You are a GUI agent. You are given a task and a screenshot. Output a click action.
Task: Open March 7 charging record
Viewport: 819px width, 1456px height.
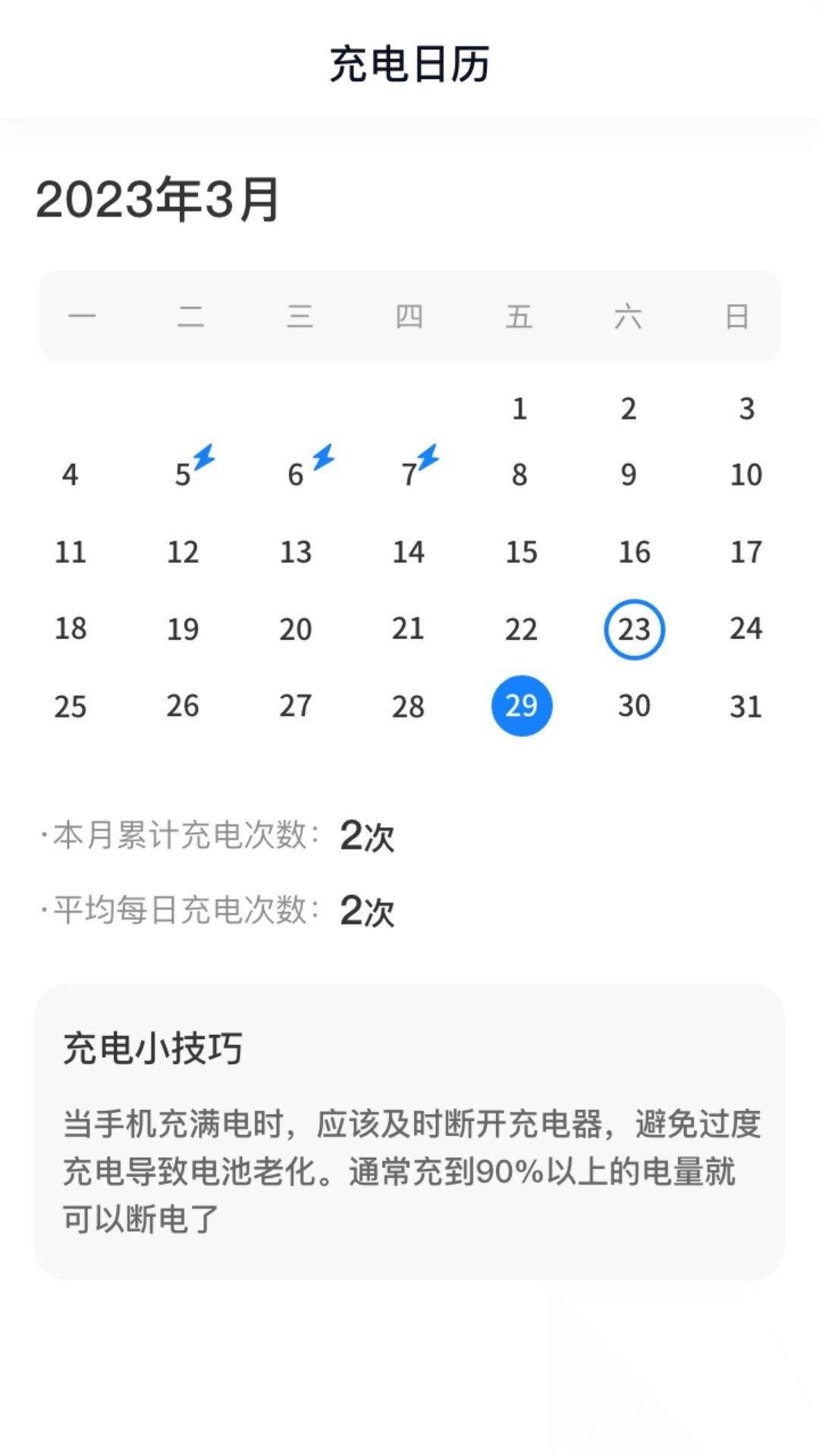coord(410,475)
